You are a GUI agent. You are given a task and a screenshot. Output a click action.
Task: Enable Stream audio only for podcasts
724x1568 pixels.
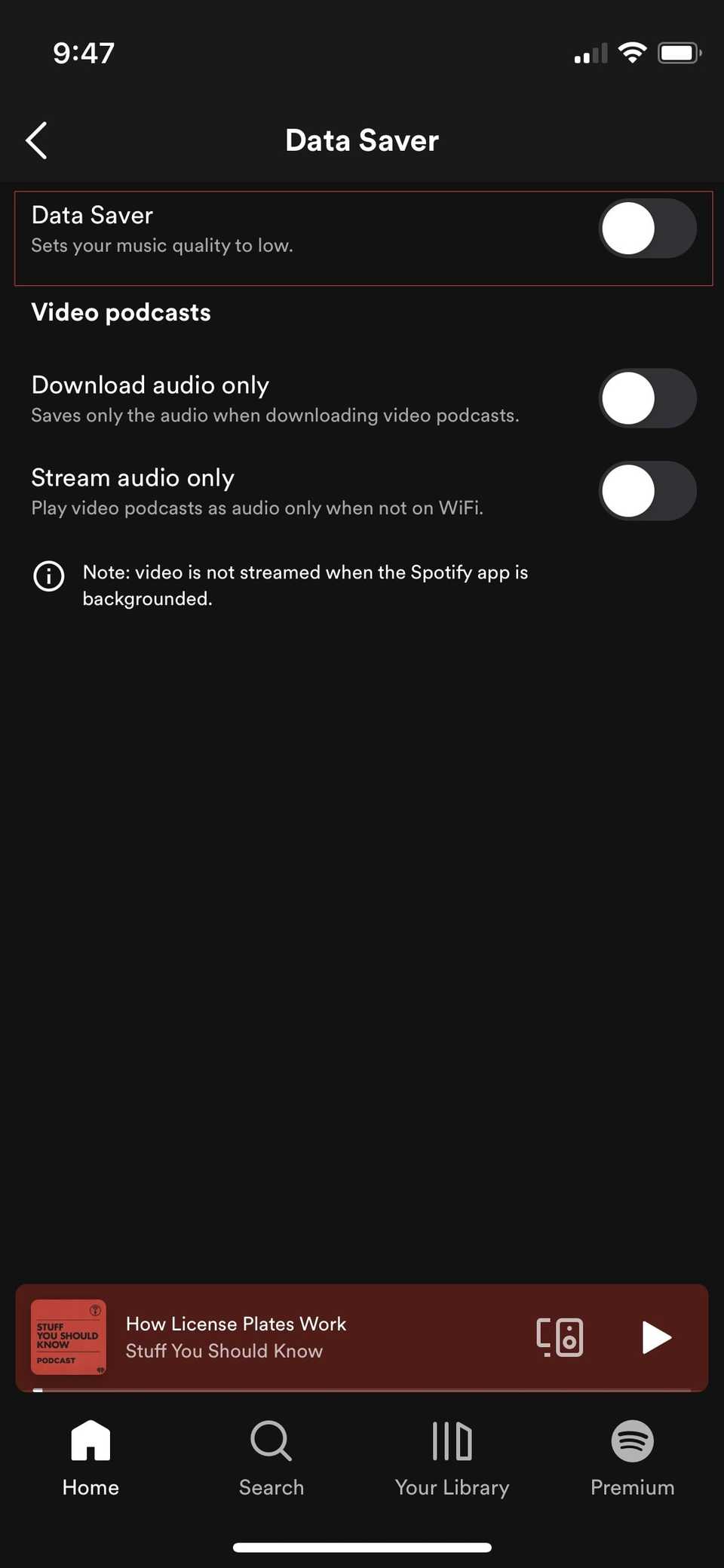click(x=647, y=490)
